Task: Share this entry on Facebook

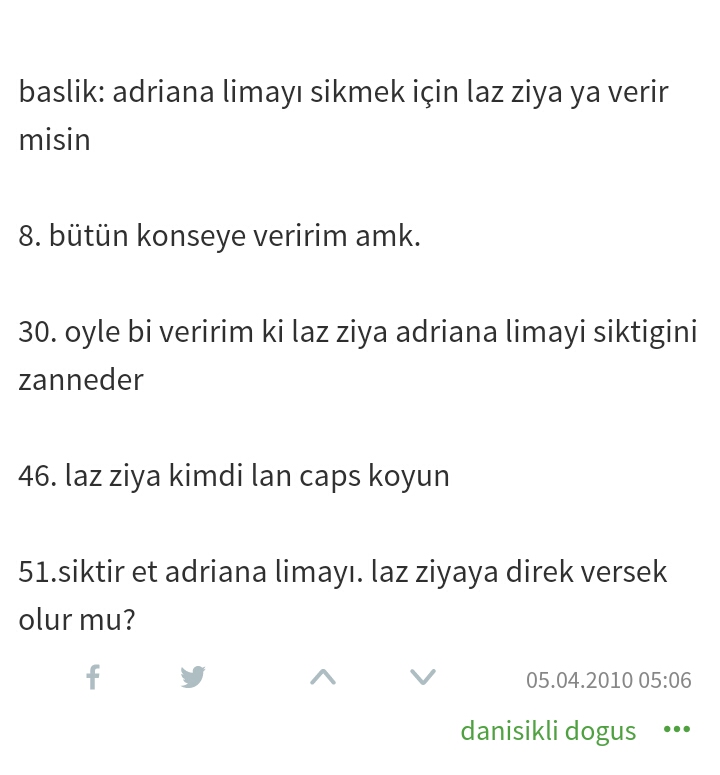Action: point(93,678)
